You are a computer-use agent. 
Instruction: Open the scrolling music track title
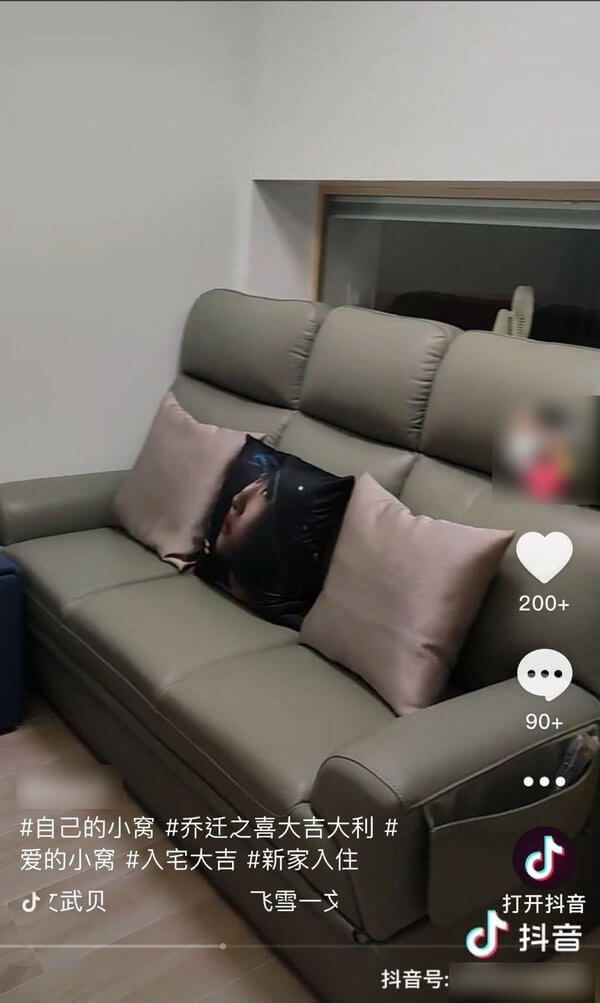(x=180, y=901)
